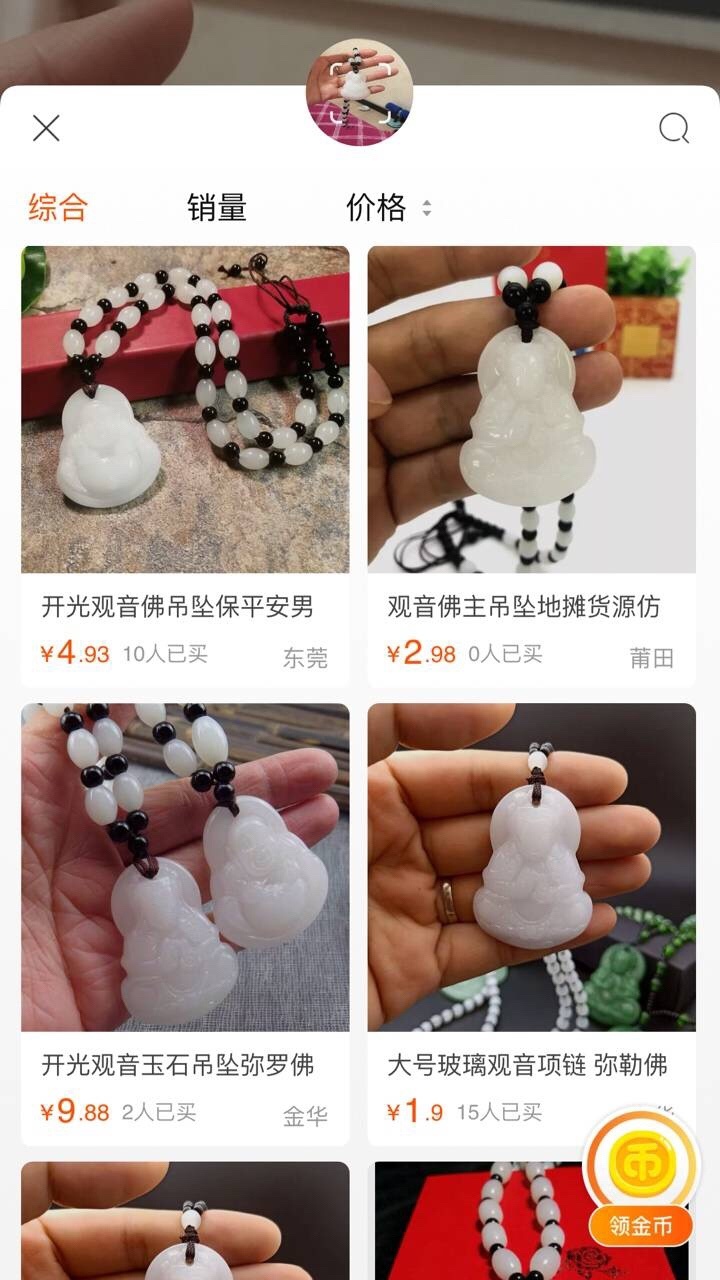
Task: Tap the 领金币 floating coin button
Action: [641, 1177]
